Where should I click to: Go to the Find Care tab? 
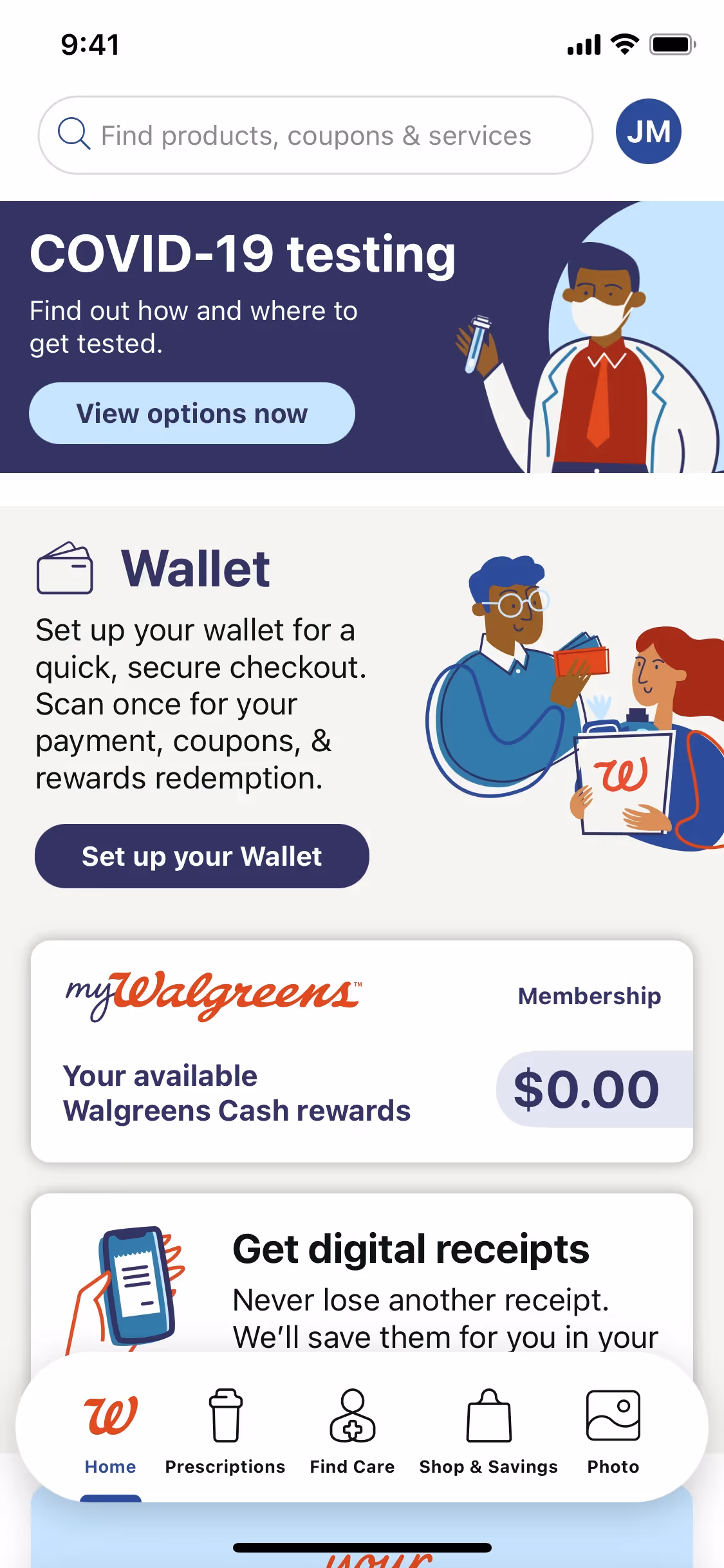coord(352,1430)
